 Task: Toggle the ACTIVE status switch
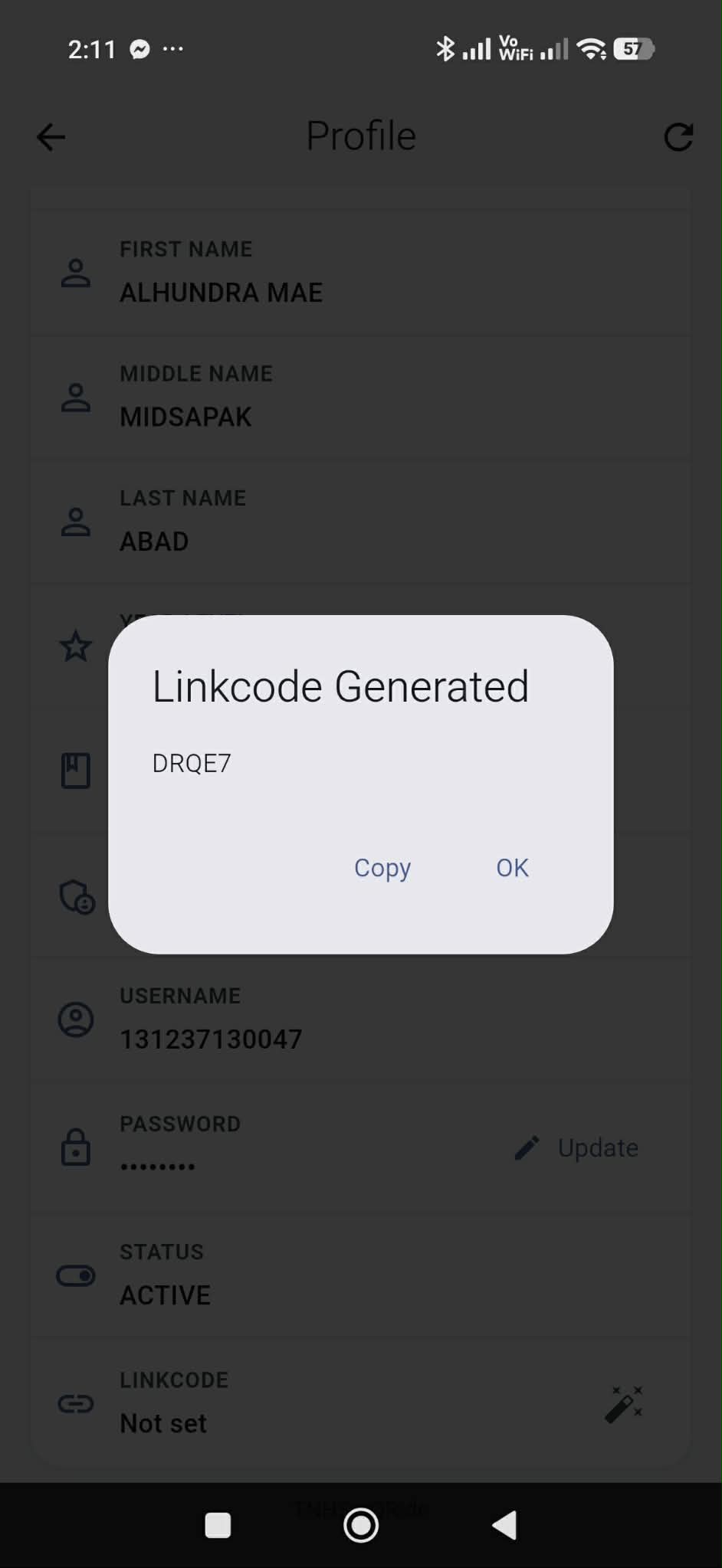pos(74,1275)
